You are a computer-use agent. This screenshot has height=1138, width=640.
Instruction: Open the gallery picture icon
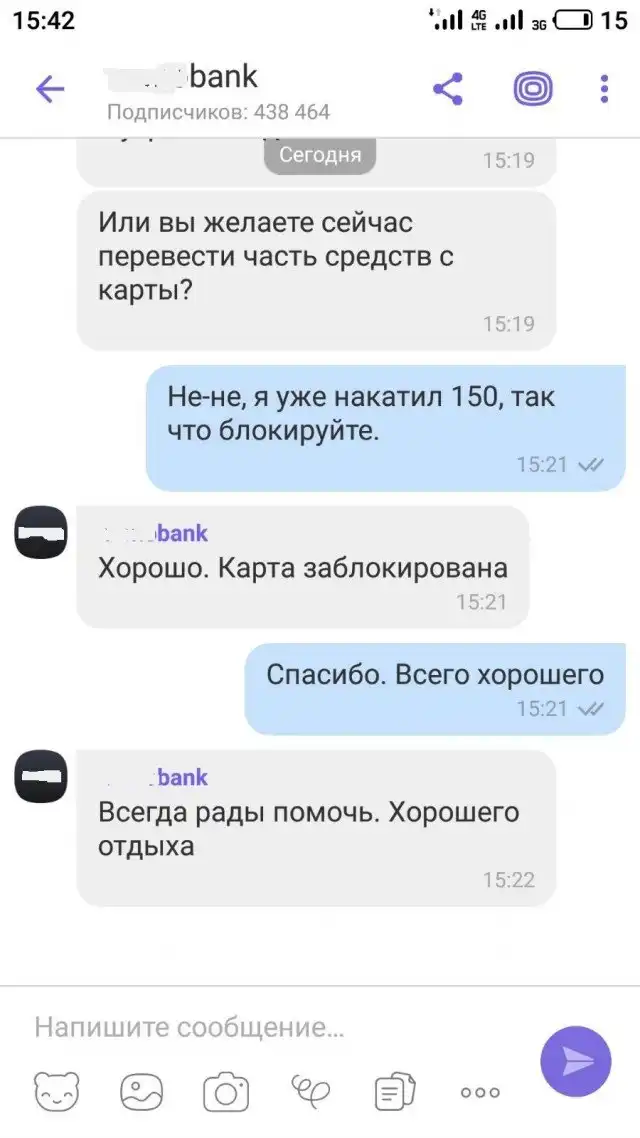click(x=141, y=1092)
